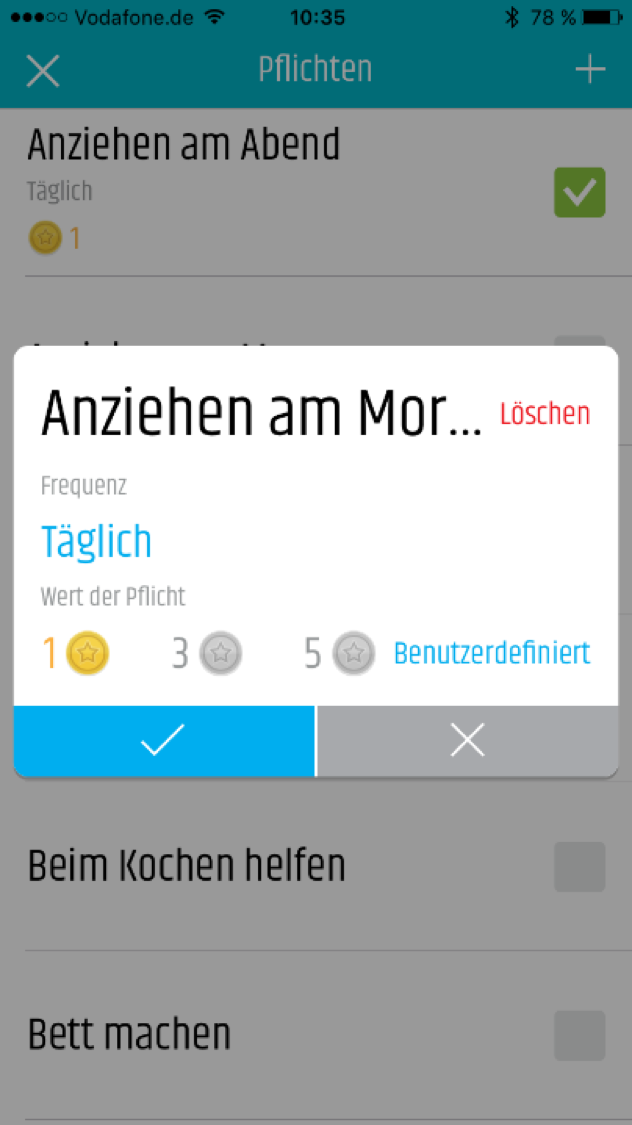632x1125 pixels.
Task: Choose Benutzerdefiniert custom value
Action: [x=492, y=654]
